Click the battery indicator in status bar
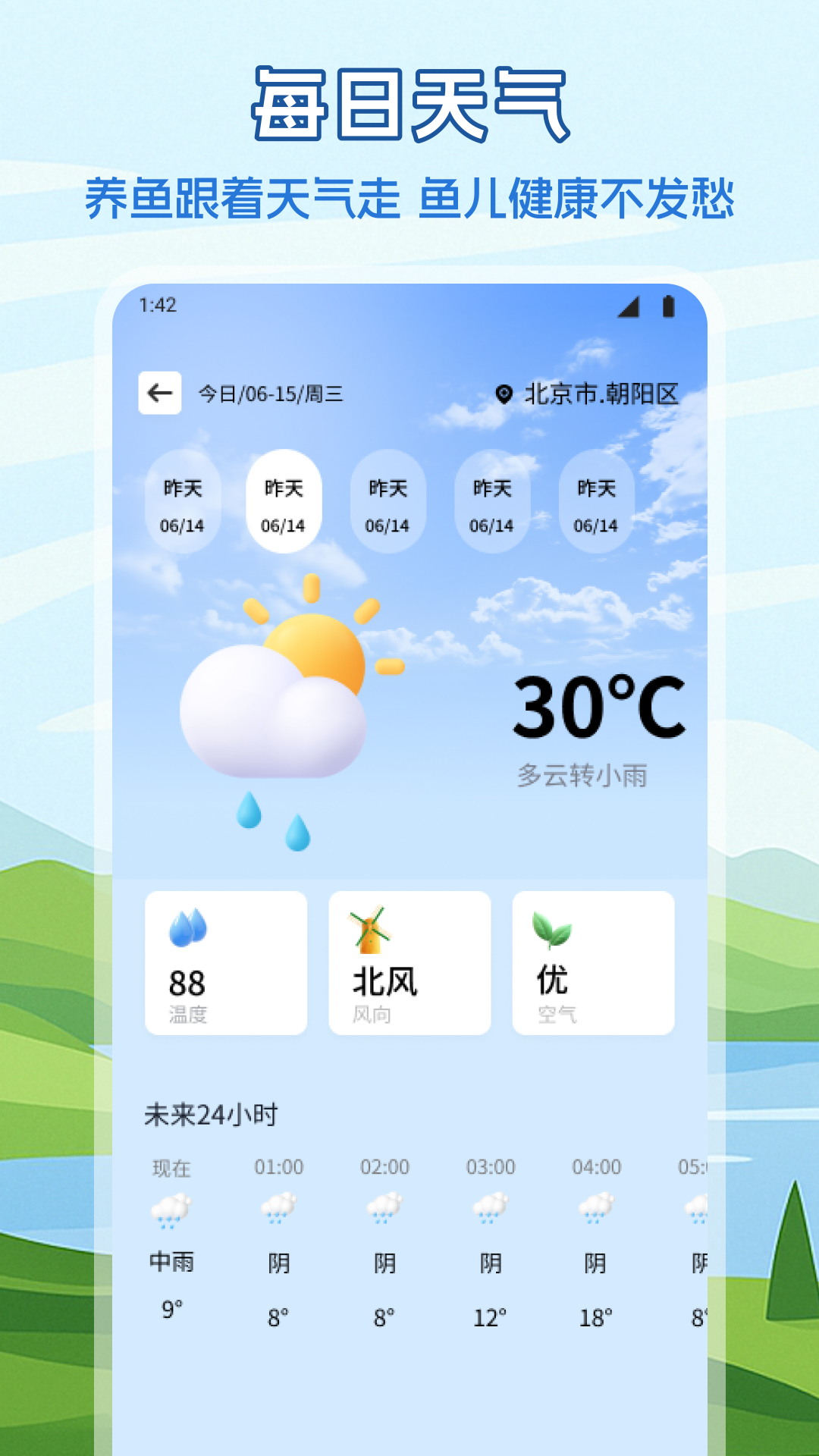This screenshot has height=1456, width=819. [x=667, y=305]
